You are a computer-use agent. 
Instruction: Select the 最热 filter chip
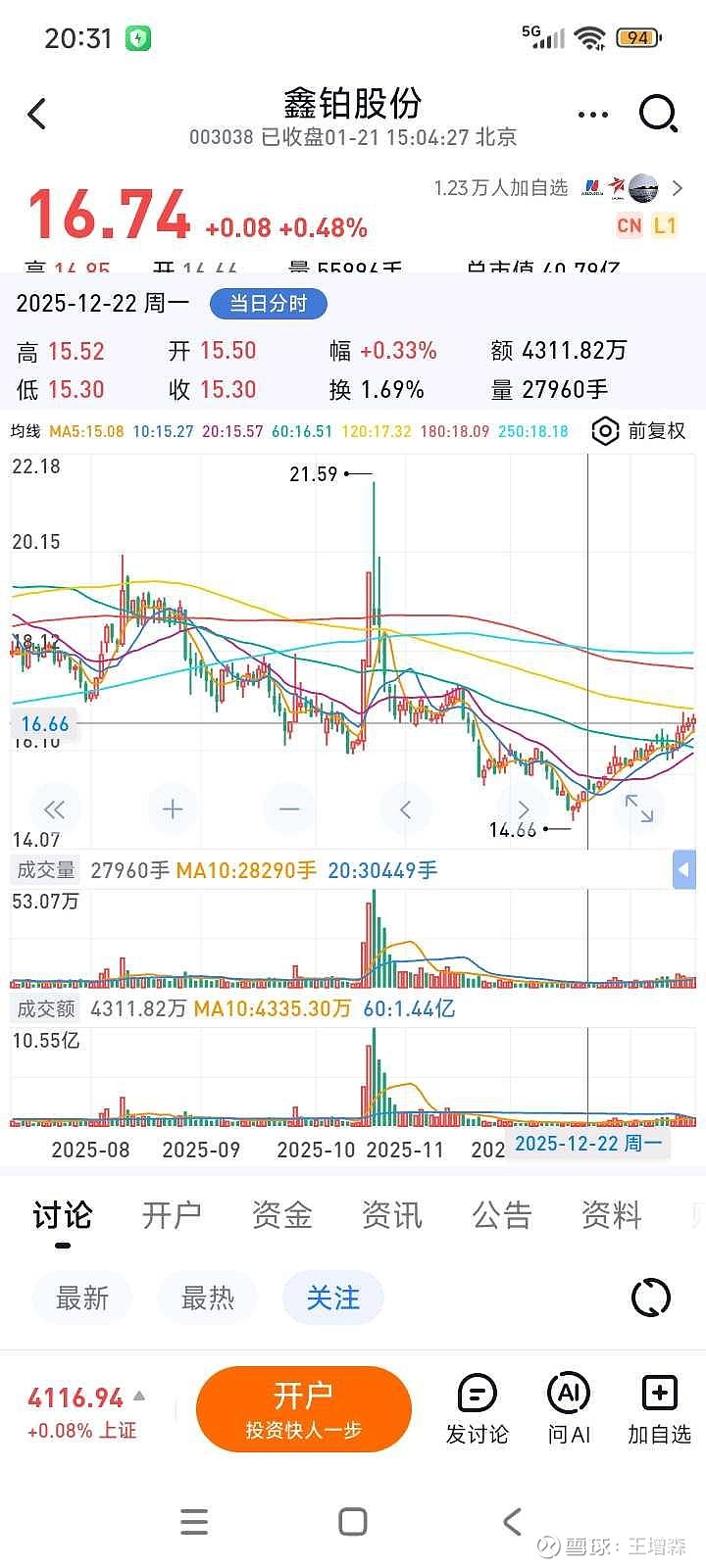point(208,1298)
